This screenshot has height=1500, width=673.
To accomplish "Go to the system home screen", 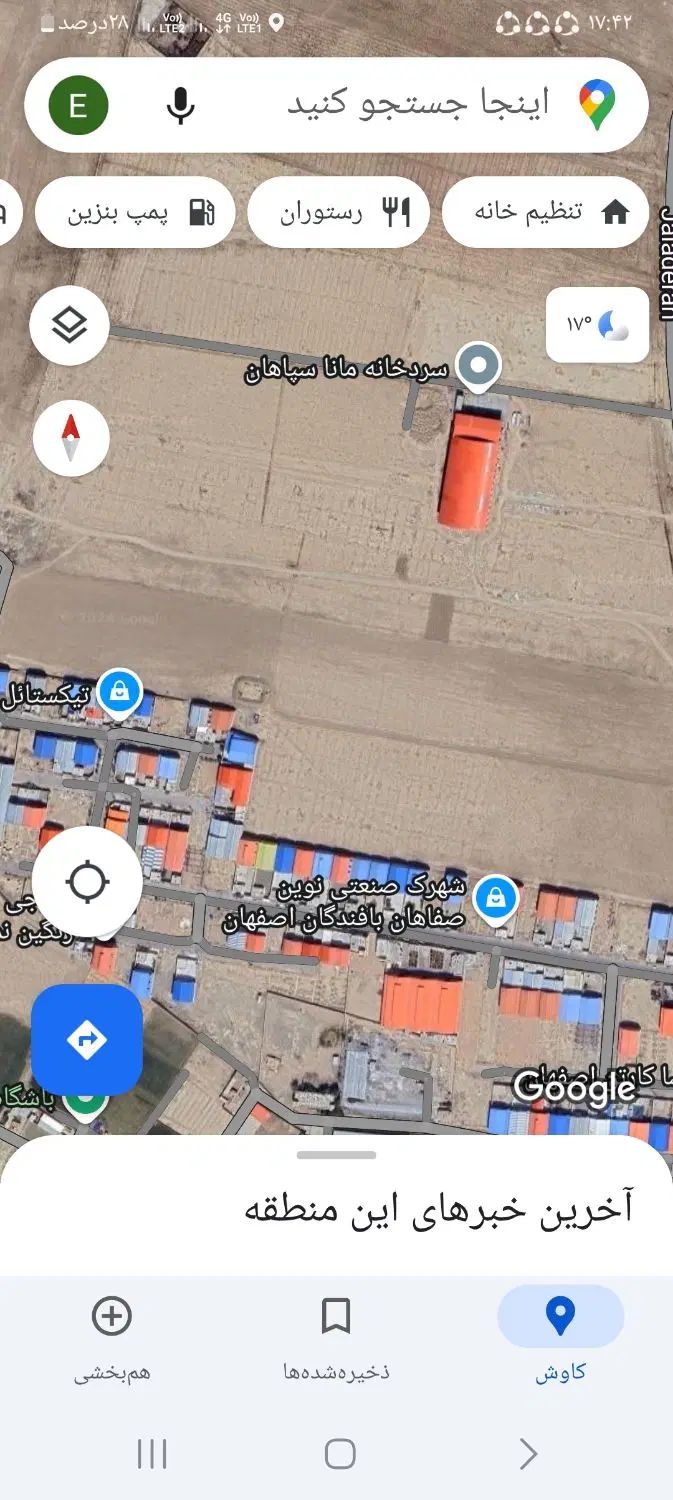I will point(340,1454).
